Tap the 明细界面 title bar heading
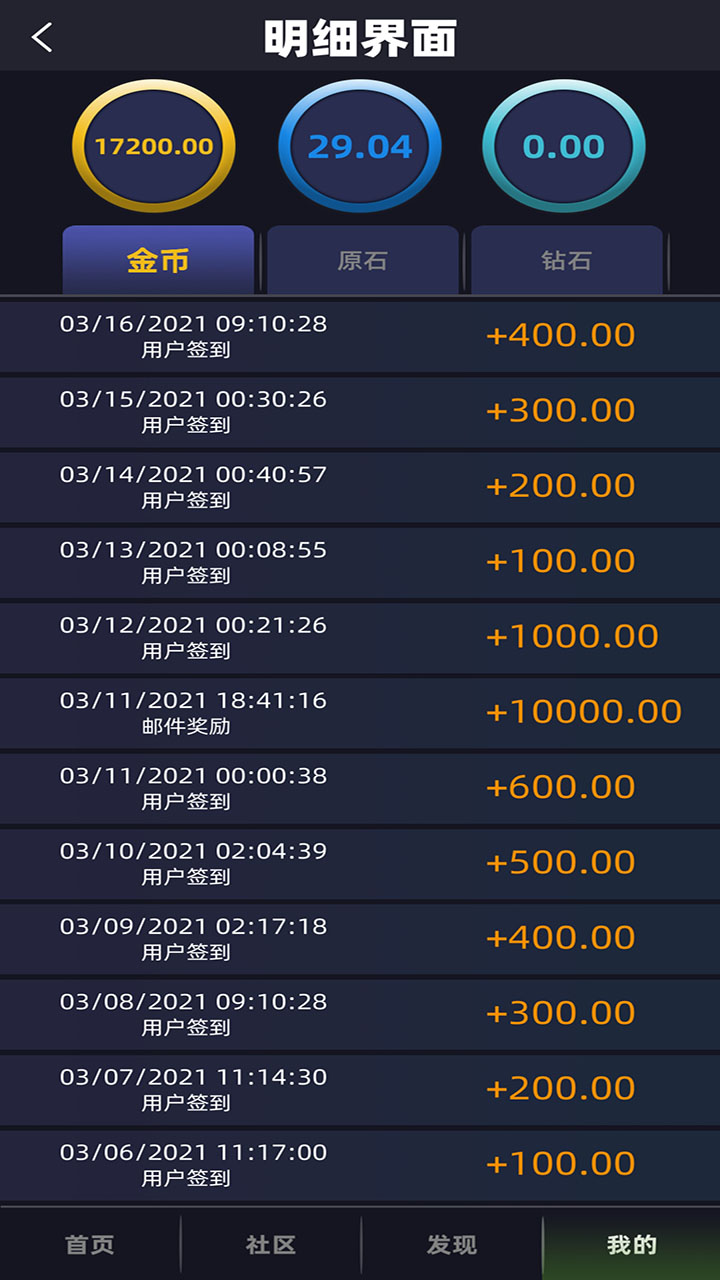The width and height of the screenshot is (720, 1280). [x=360, y=37]
